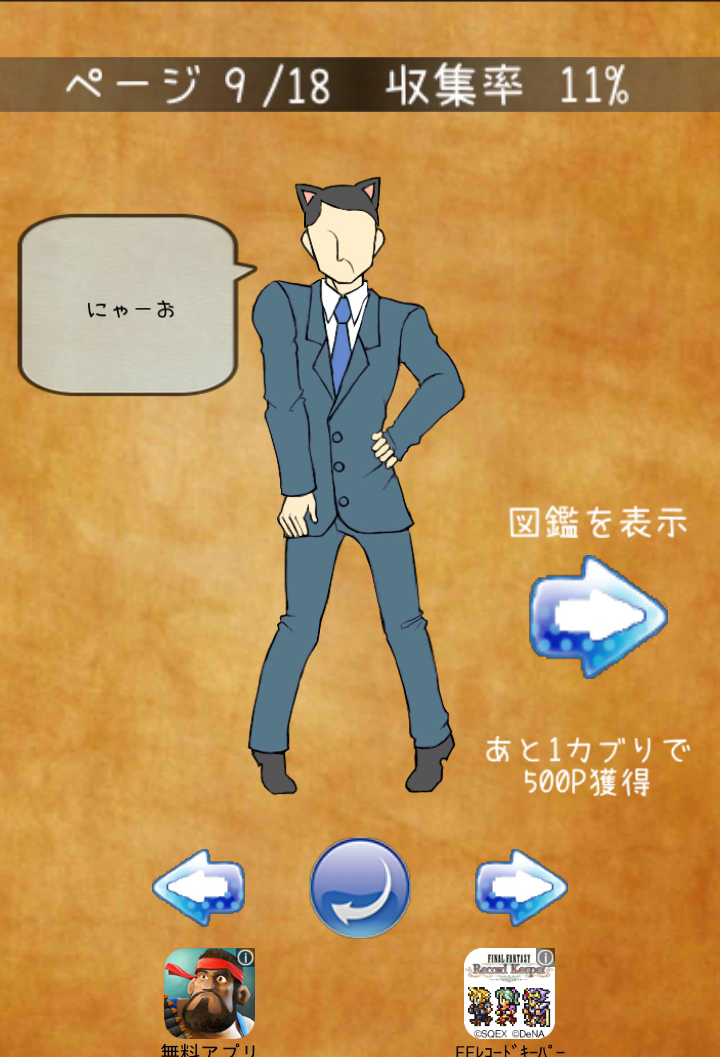Open the FFレコードキーパー ad
720x1057 pixels.
click(x=509, y=993)
